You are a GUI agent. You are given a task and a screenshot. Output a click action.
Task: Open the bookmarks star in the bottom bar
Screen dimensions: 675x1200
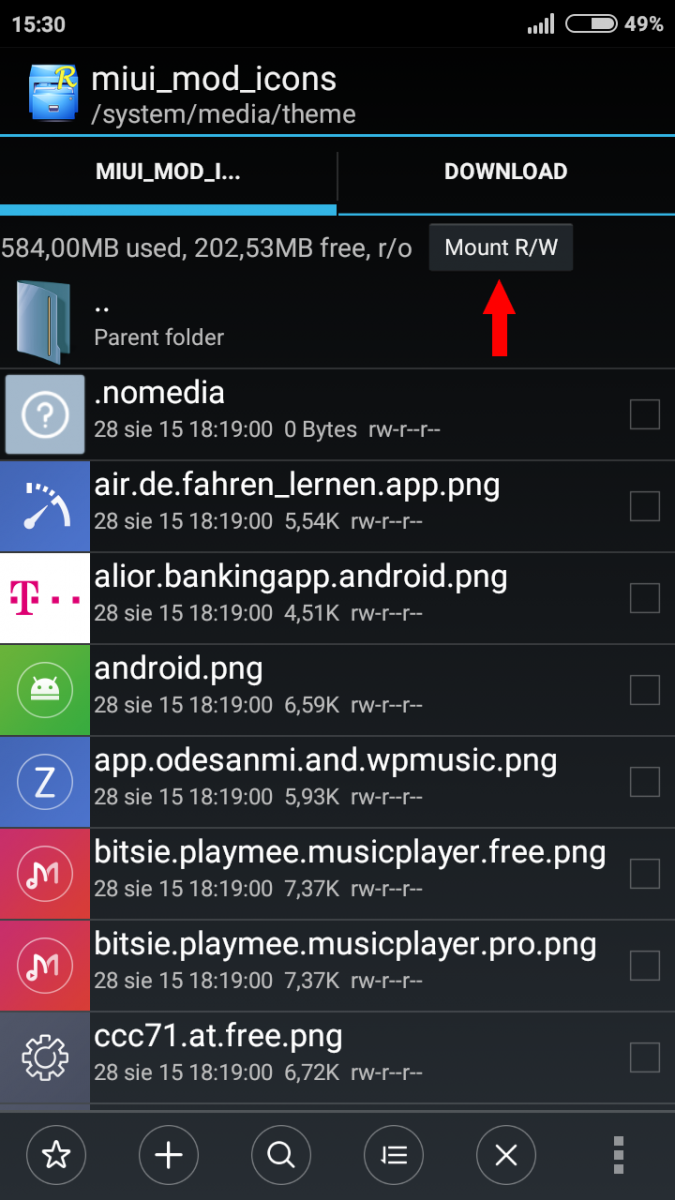coord(56,1156)
